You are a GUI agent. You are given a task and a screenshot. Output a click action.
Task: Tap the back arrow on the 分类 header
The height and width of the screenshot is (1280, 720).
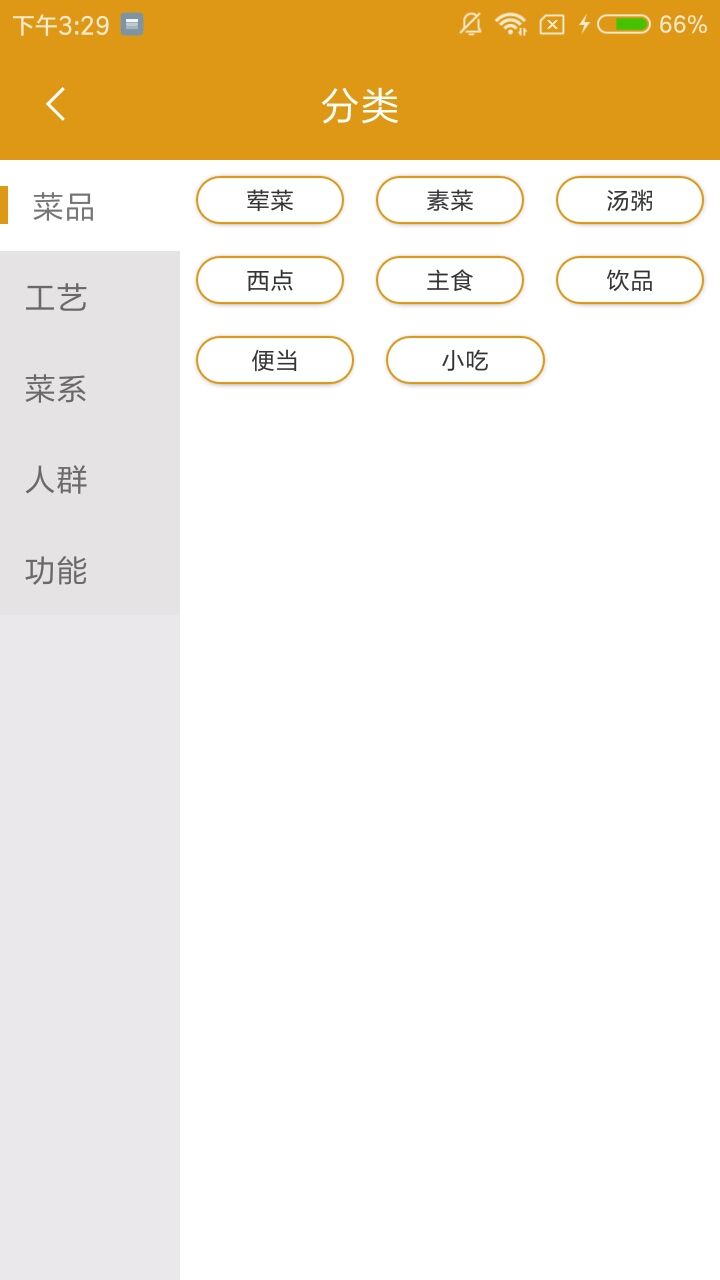click(55, 104)
